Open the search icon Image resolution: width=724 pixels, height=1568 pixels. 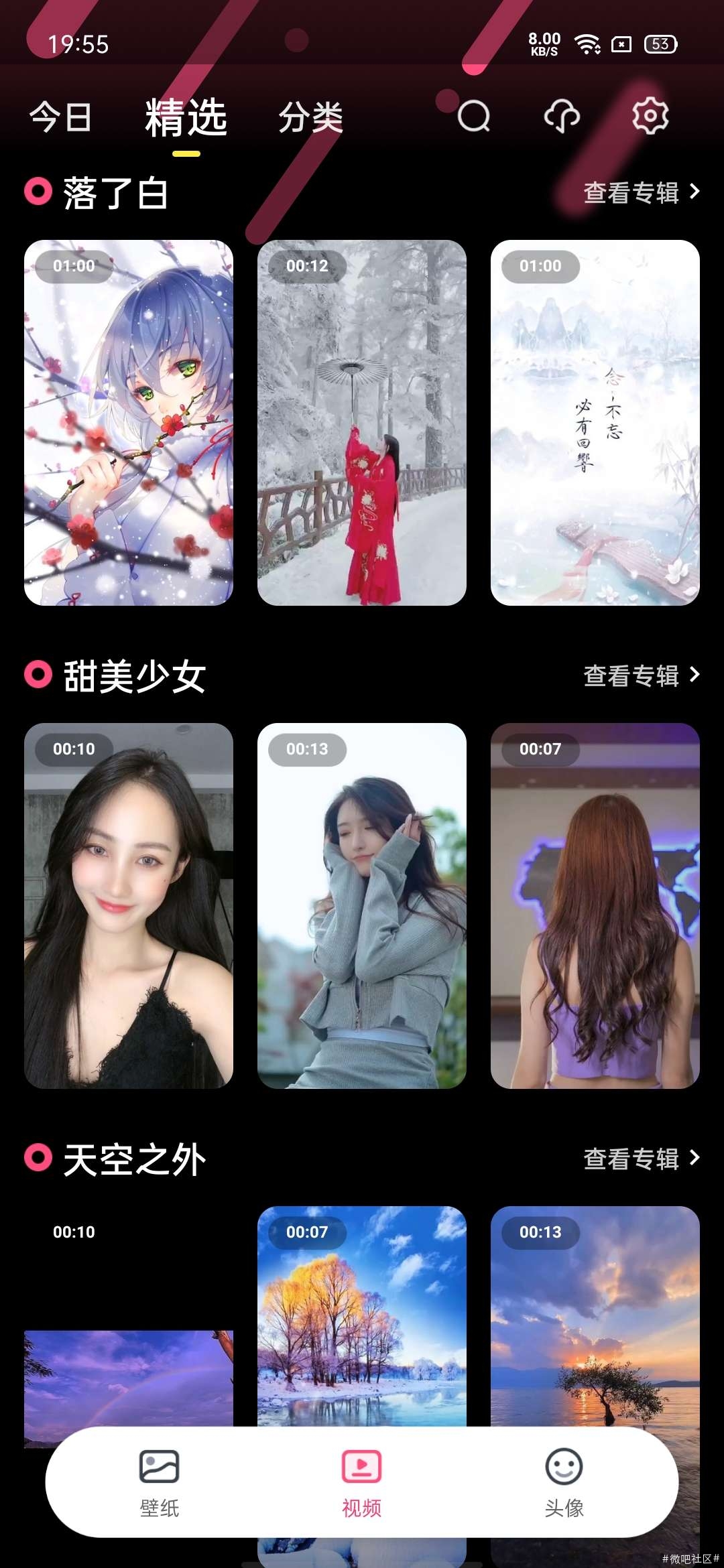[474, 117]
